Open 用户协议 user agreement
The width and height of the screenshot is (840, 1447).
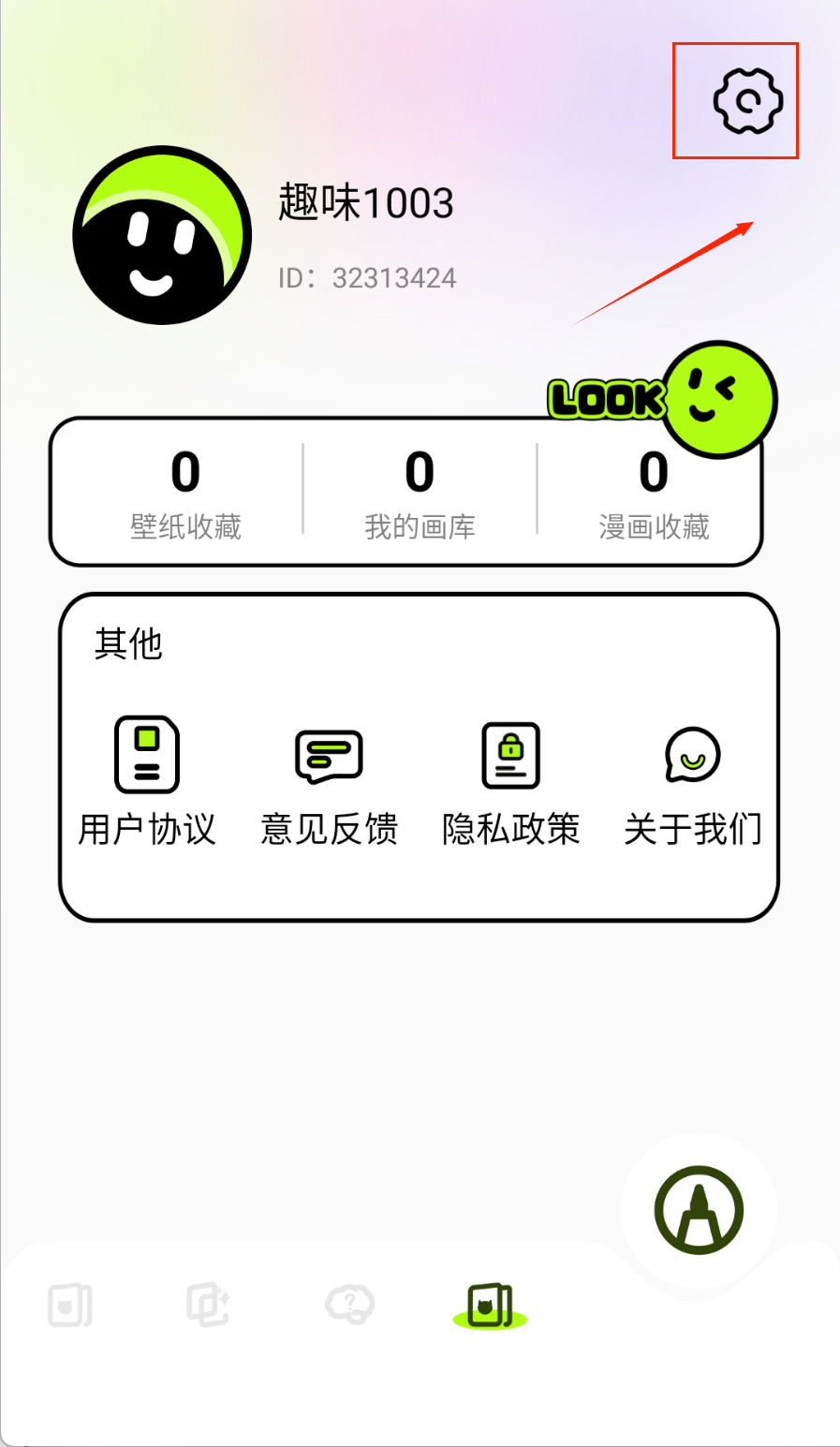click(147, 780)
